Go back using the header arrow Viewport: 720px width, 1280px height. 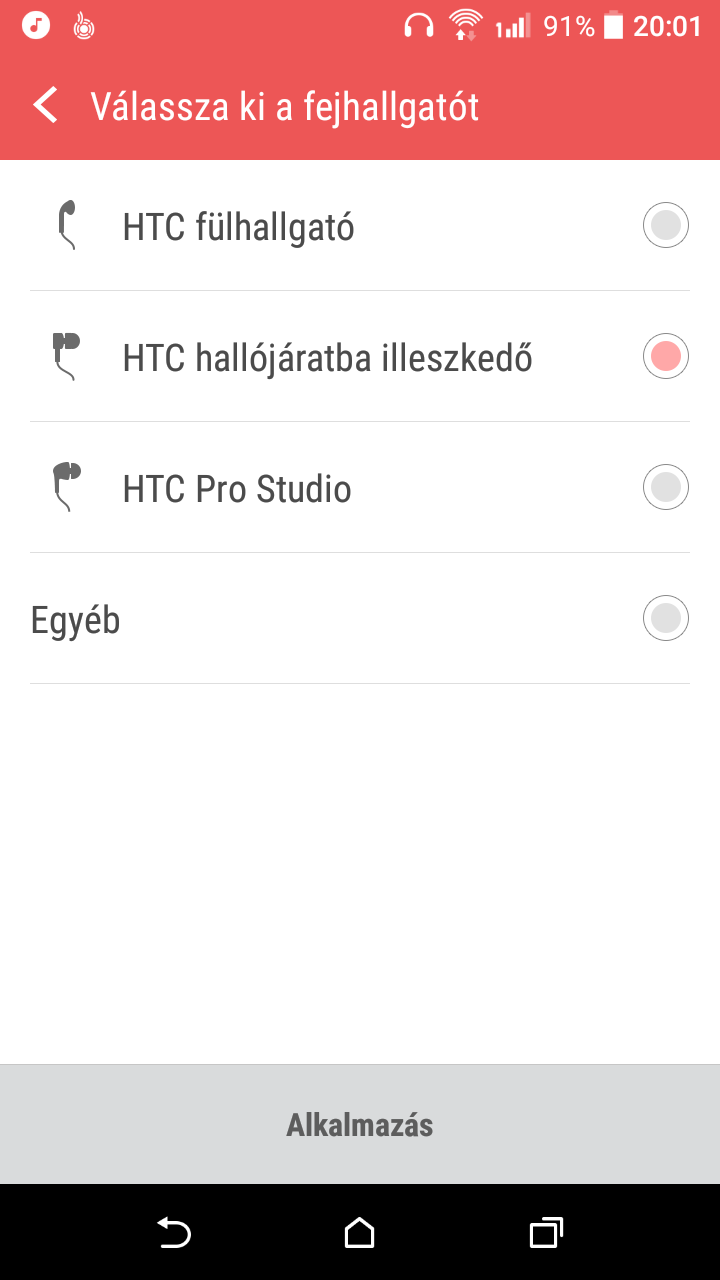46,105
